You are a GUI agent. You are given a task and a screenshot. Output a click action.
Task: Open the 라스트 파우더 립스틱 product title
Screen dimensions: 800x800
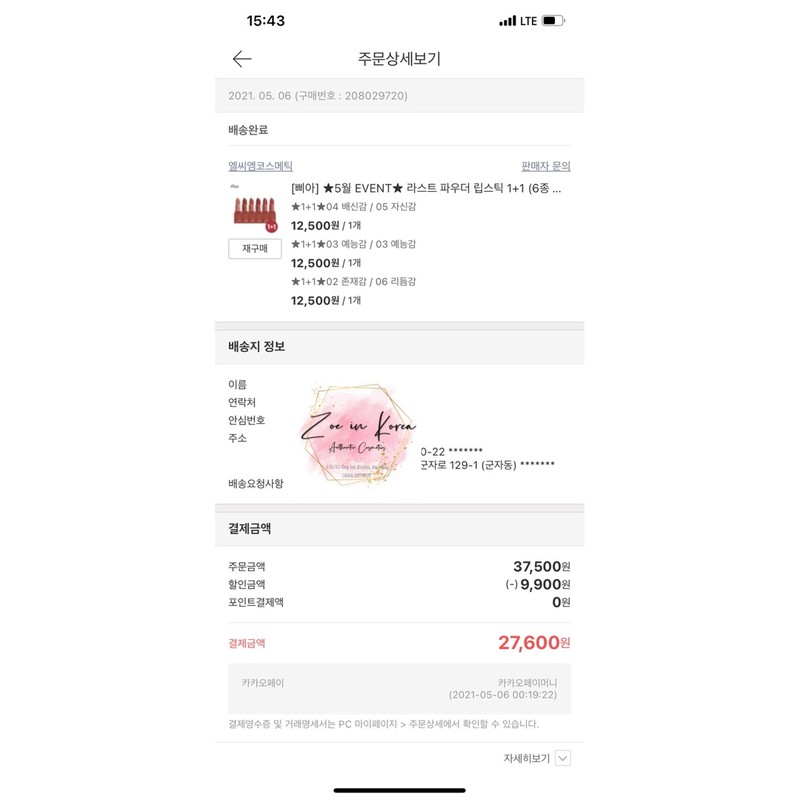(426, 188)
